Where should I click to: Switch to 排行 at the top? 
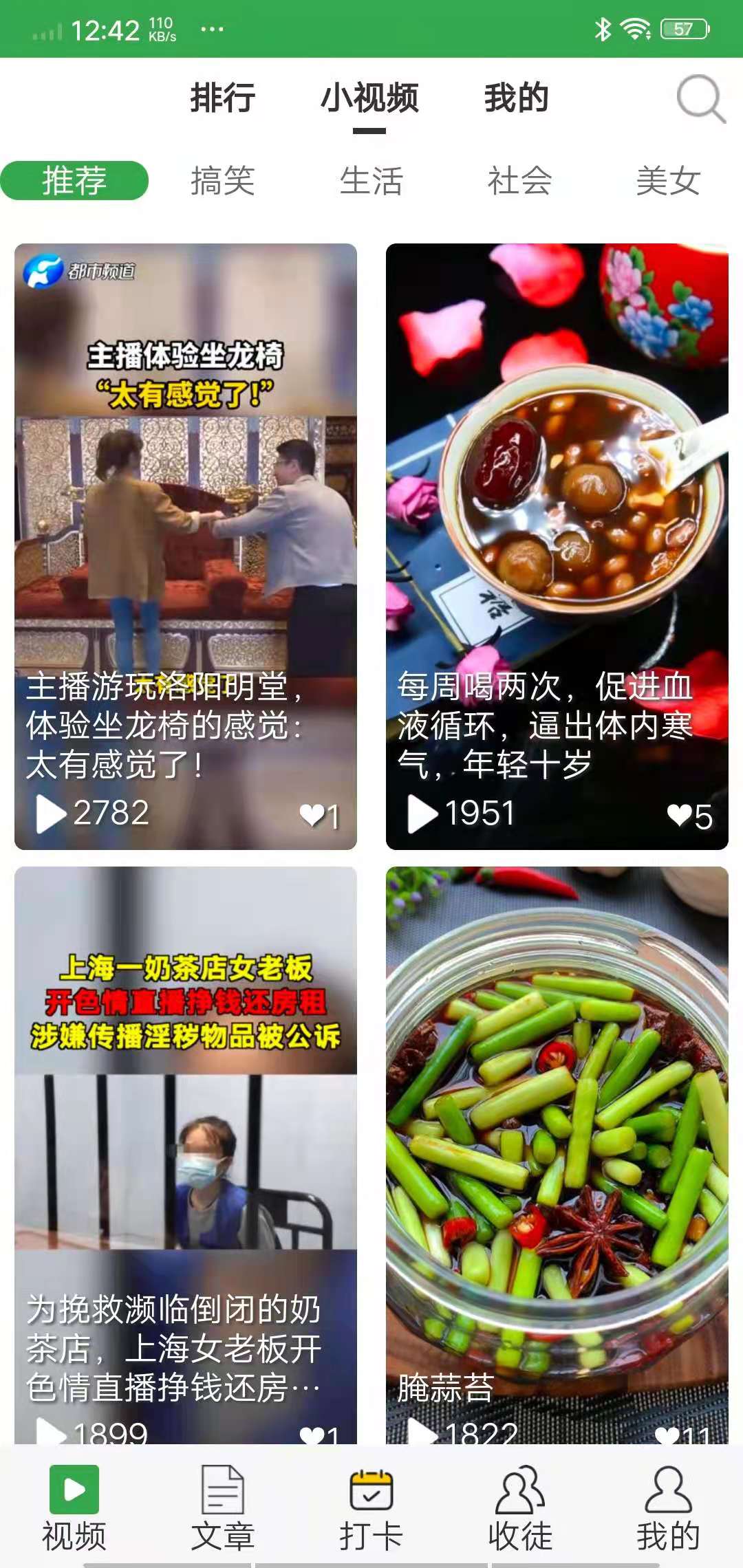tap(222, 98)
